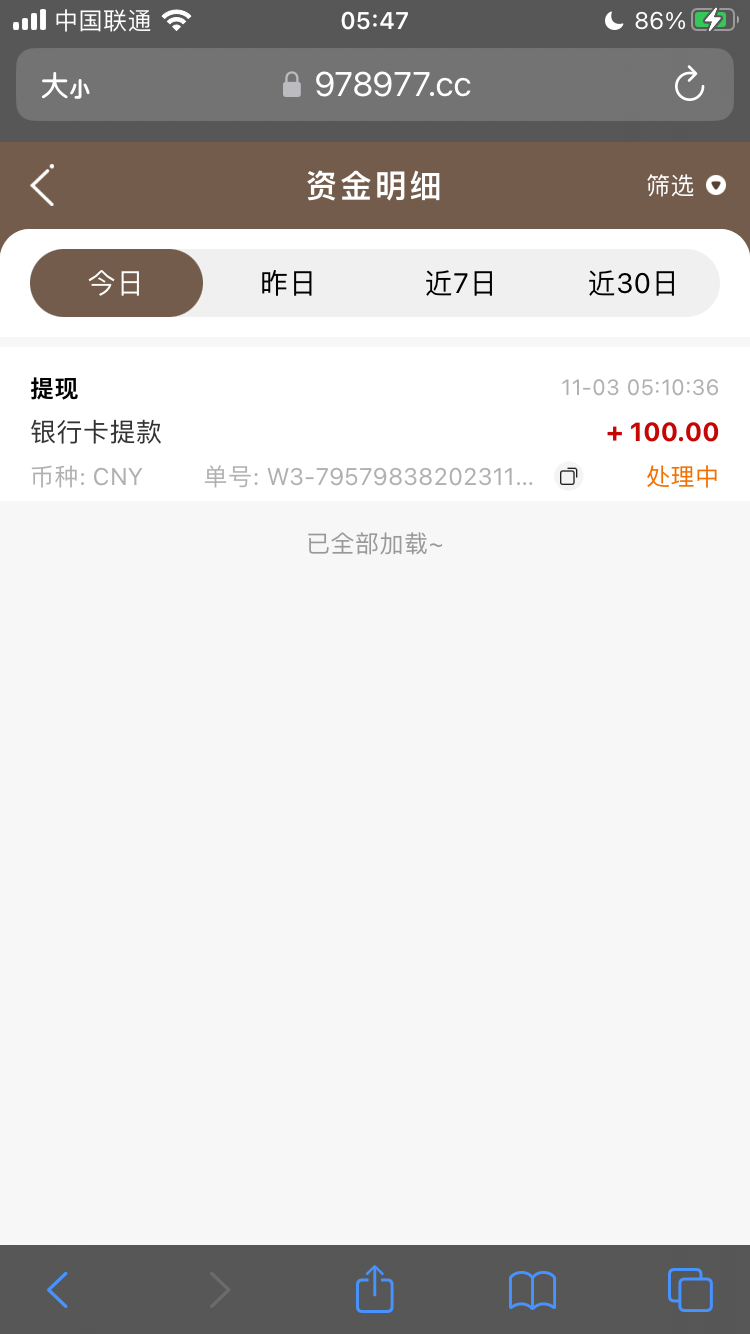The height and width of the screenshot is (1334, 750).
Task: Select the 今日 tab
Action: point(116,283)
